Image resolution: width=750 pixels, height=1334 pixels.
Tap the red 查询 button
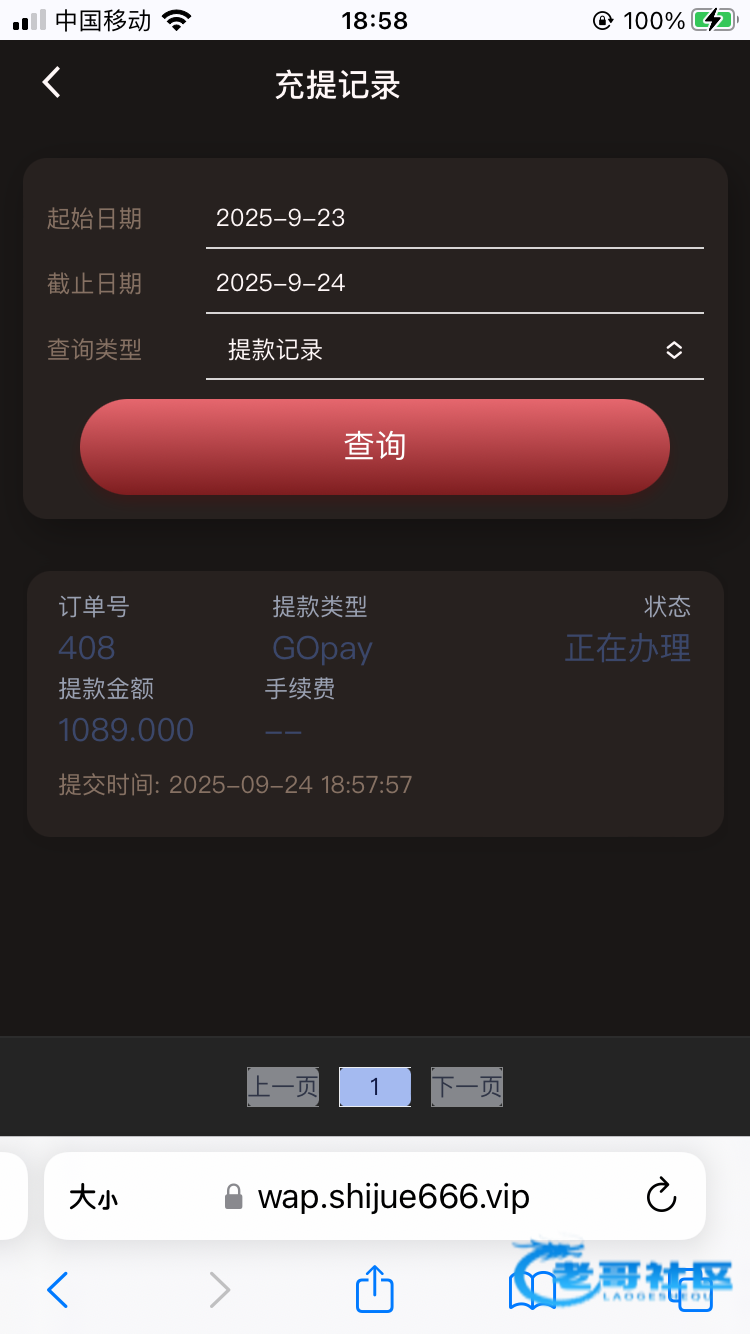(375, 446)
